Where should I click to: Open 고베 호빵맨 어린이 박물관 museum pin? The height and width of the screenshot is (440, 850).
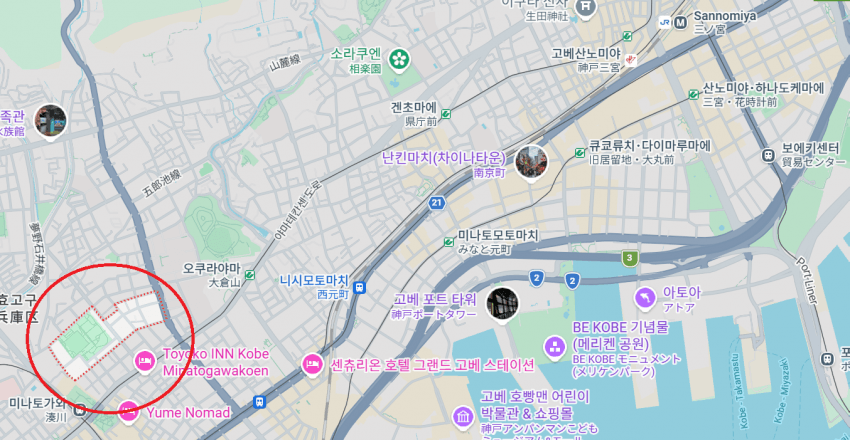click(463, 416)
